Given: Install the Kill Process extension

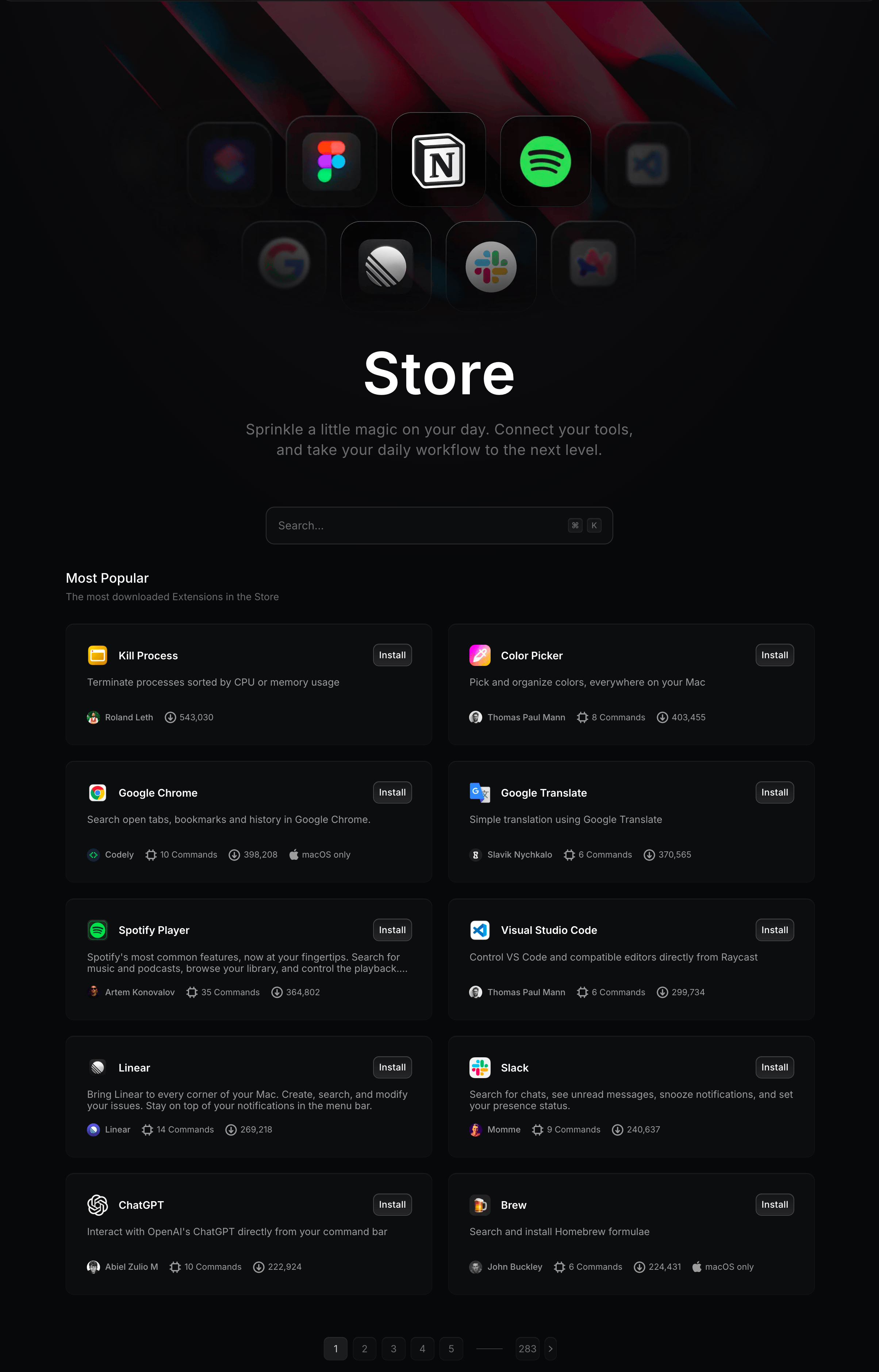Looking at the screenshot, I should (x=392, y=655).
